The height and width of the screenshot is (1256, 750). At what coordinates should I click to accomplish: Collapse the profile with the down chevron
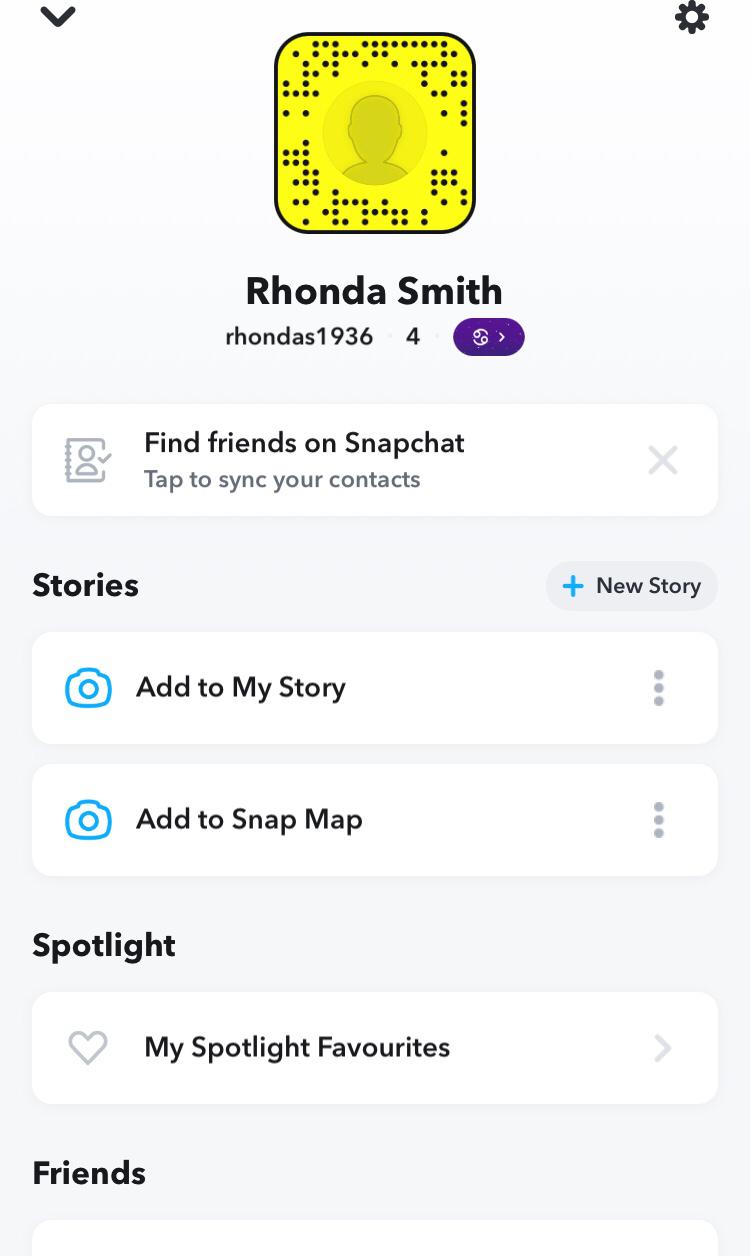58,17
